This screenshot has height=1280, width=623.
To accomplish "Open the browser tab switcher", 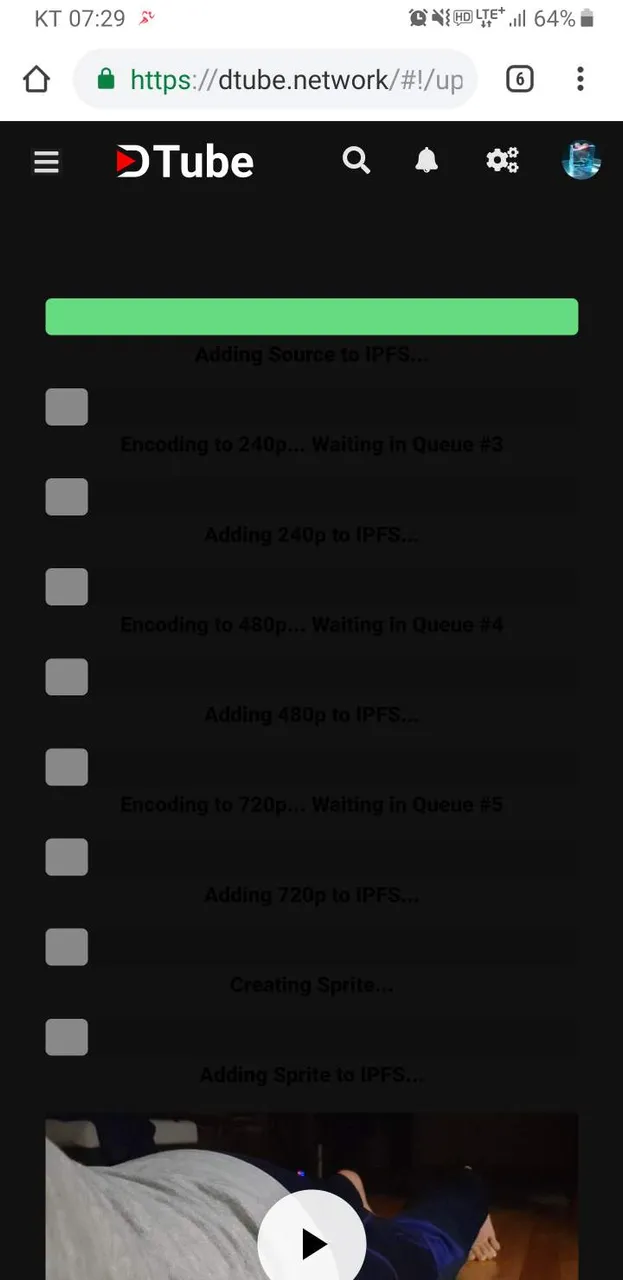I will coord(519,79).
